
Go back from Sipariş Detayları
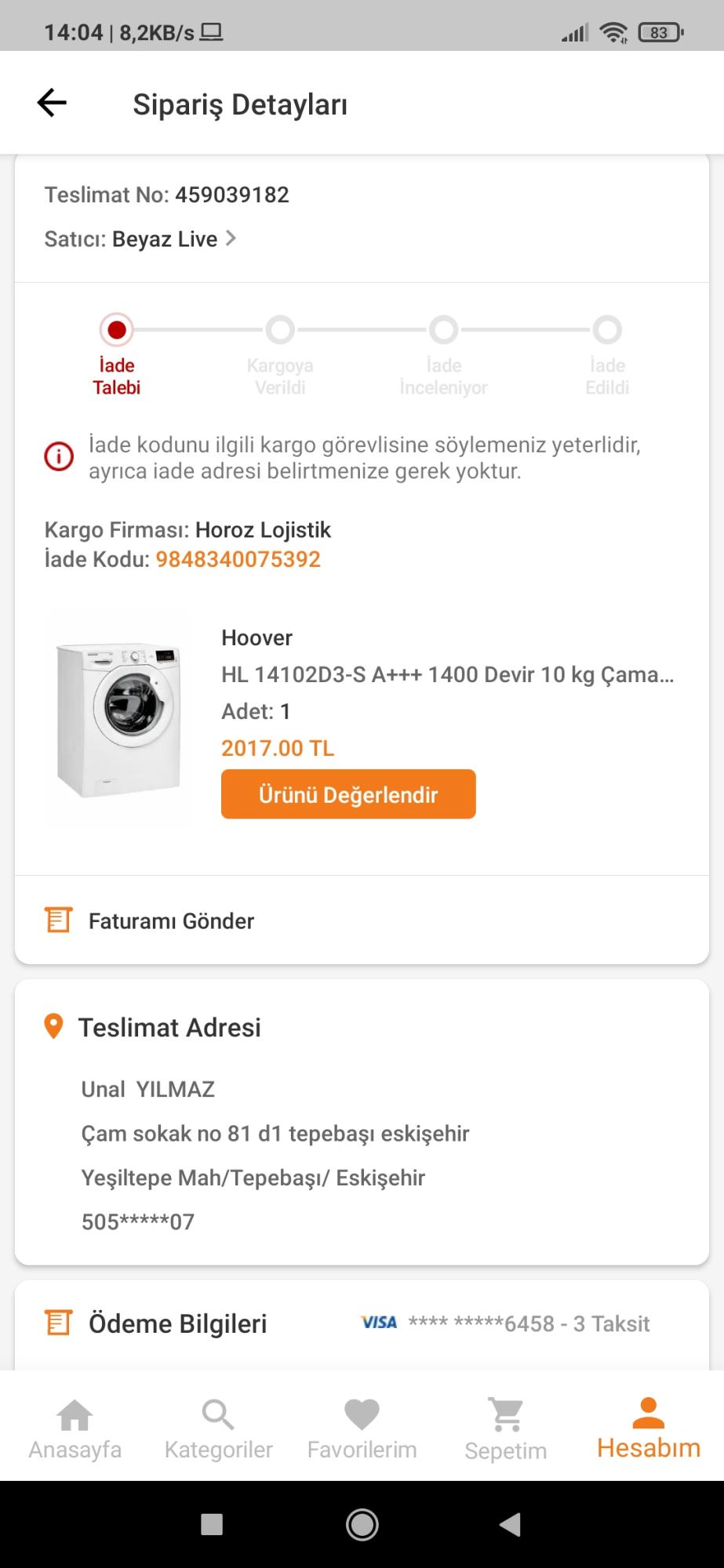[52, 103]
